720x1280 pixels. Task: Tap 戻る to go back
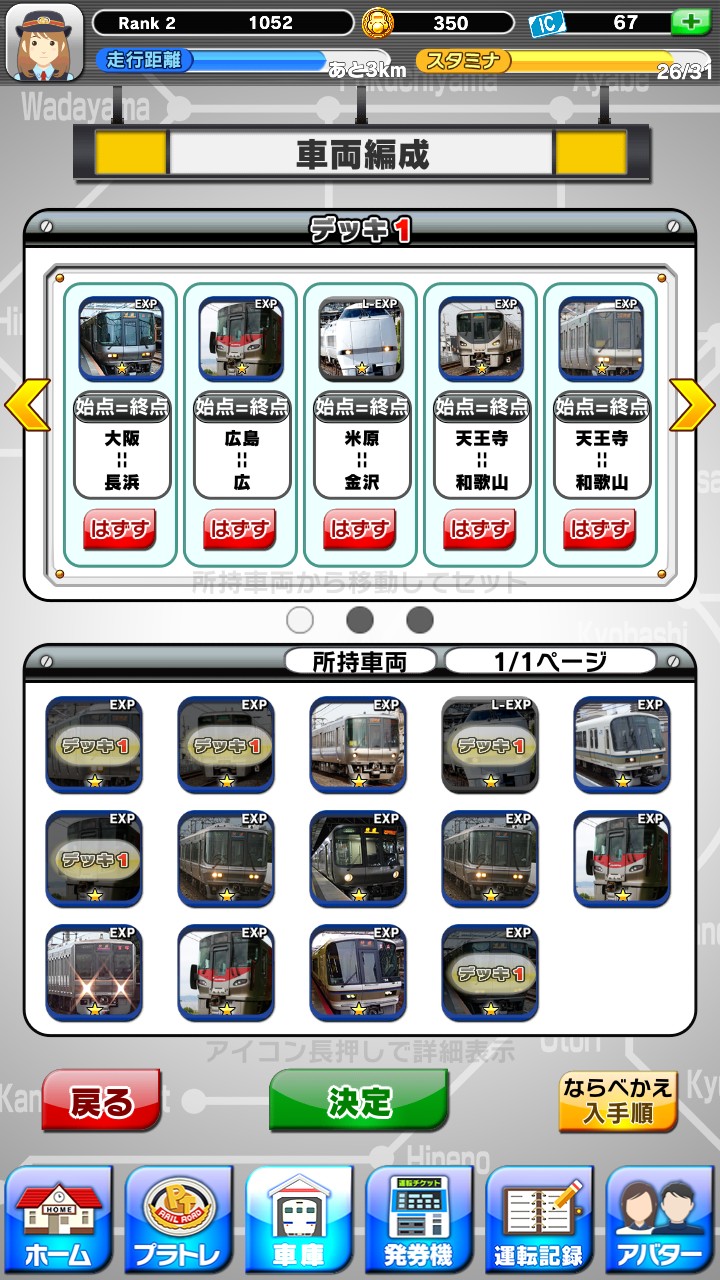pos(101,1102)
